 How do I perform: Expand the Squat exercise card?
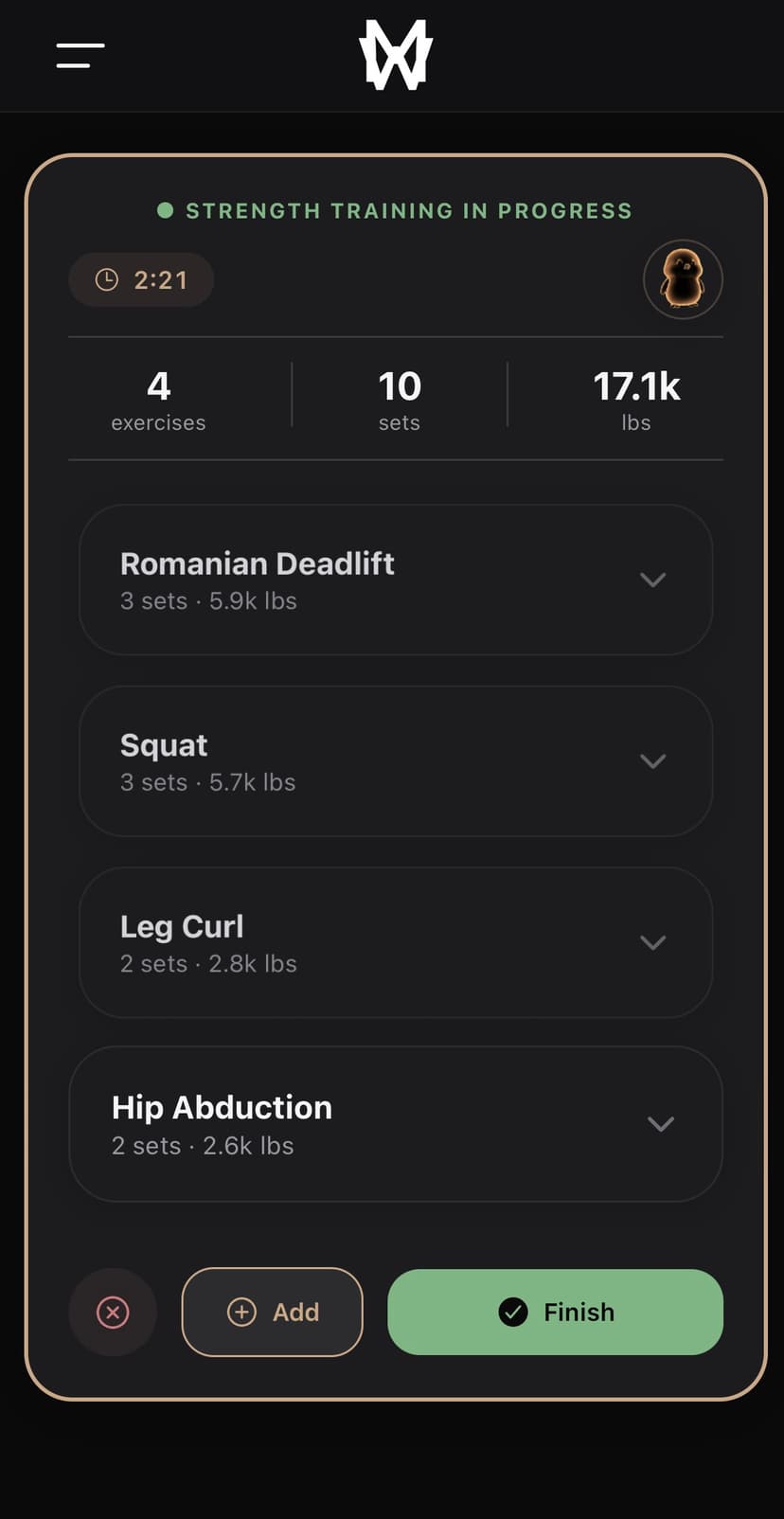(x=653, y=760)
